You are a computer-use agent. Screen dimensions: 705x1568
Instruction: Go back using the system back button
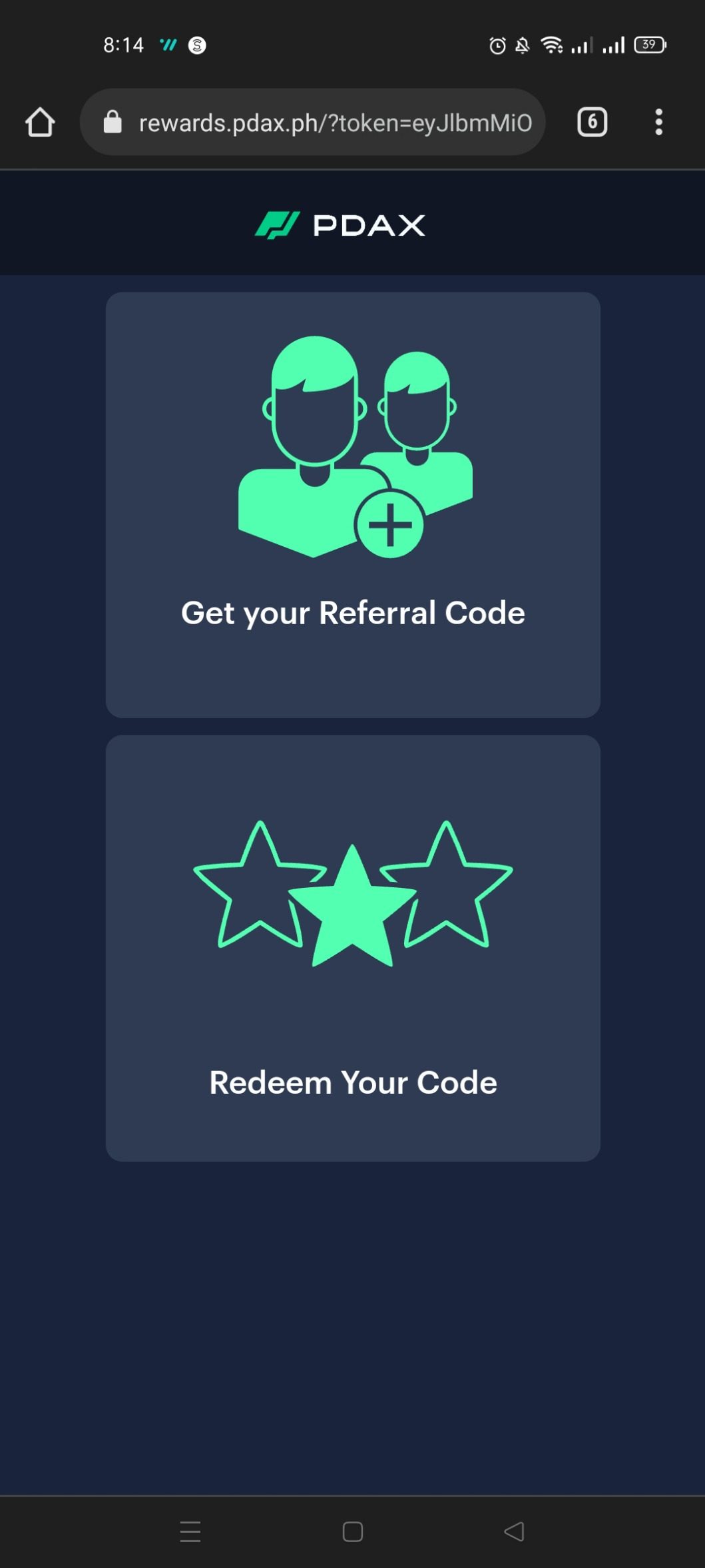(x=514, y=1531)
